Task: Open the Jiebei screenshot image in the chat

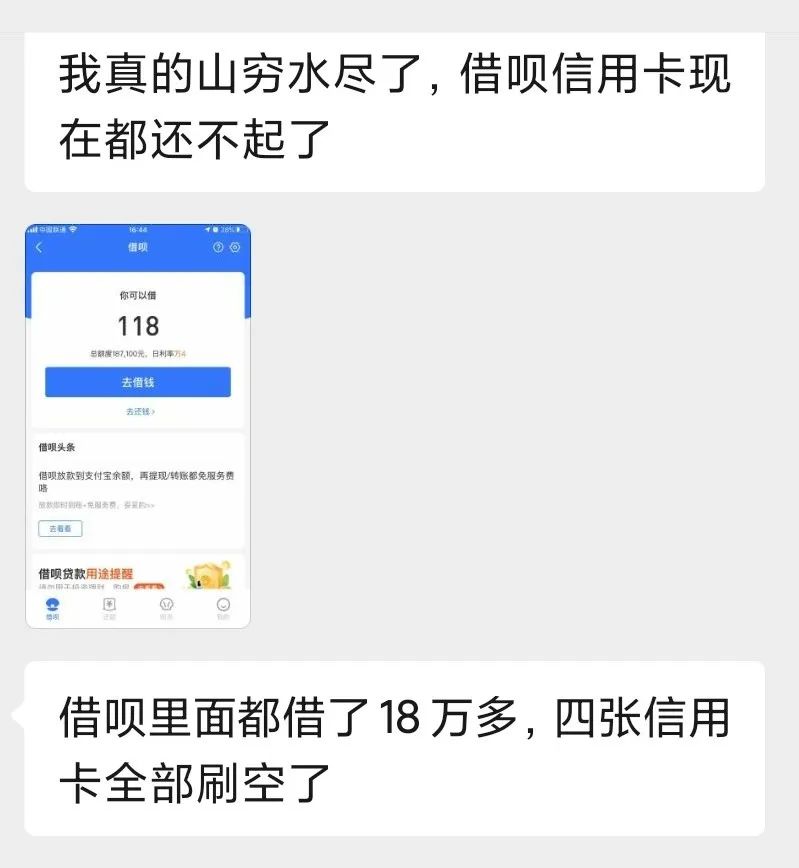Action: click(x=138, y=425)
